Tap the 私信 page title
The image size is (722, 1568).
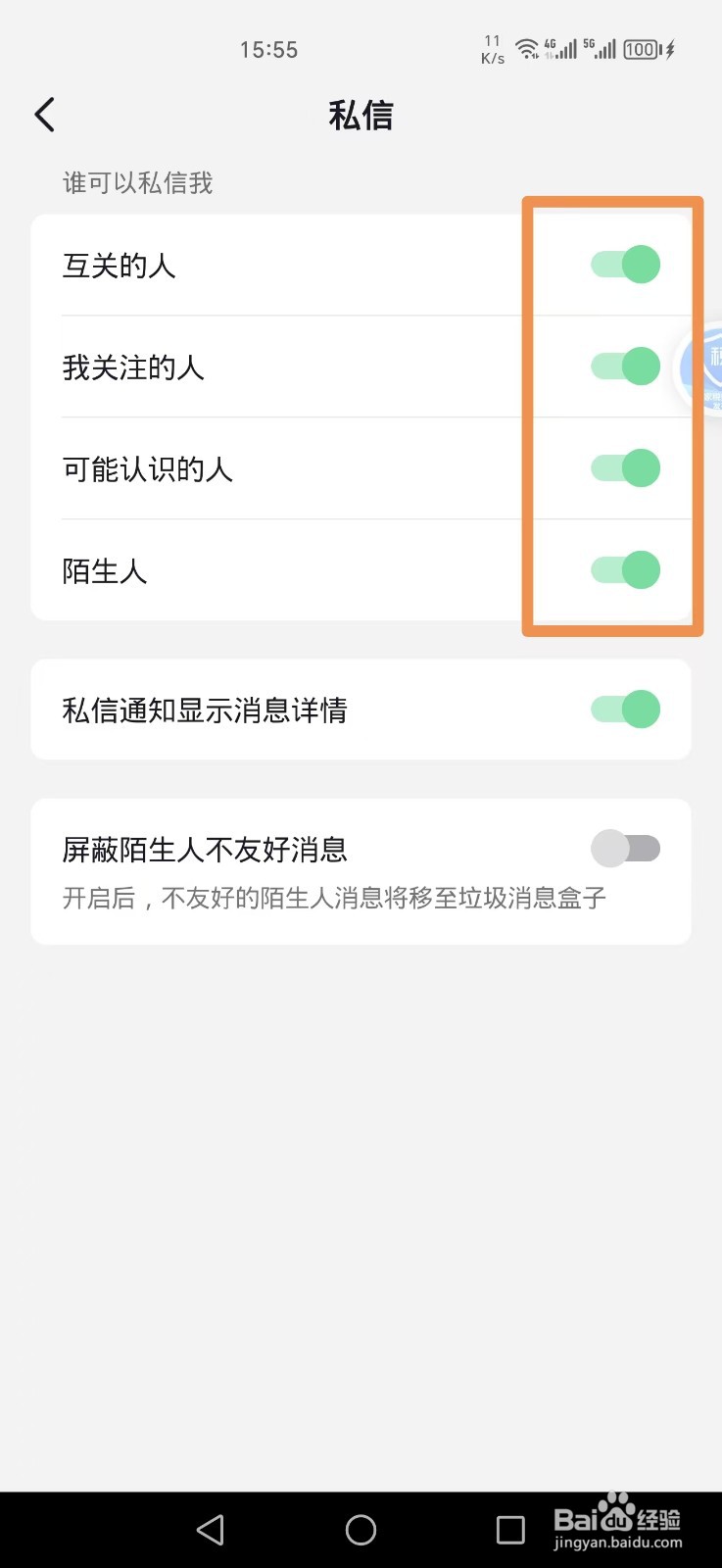[x=361, y=115]
